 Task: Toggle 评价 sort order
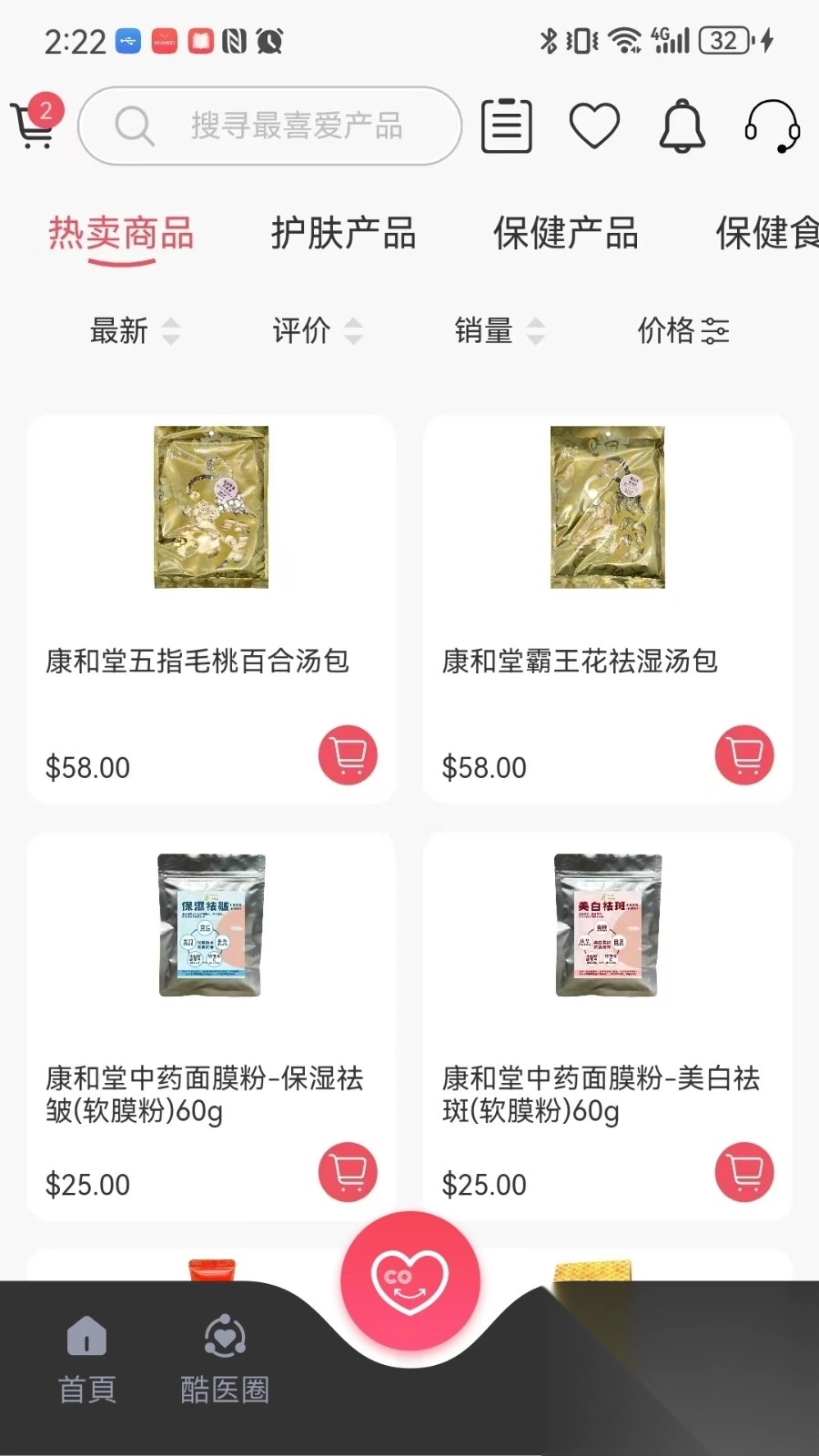point(300,332)
